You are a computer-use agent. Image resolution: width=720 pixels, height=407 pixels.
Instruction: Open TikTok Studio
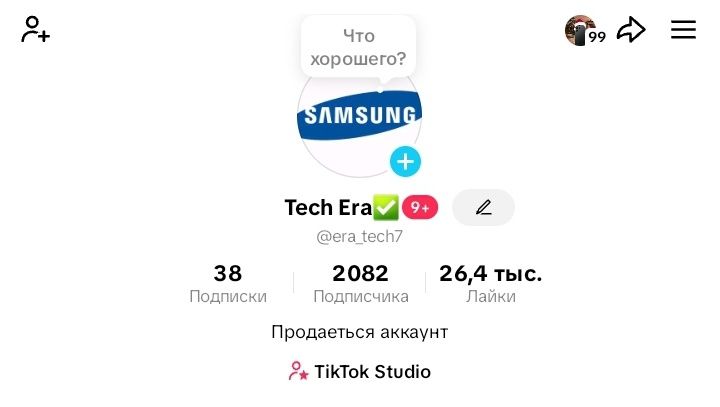360,372
